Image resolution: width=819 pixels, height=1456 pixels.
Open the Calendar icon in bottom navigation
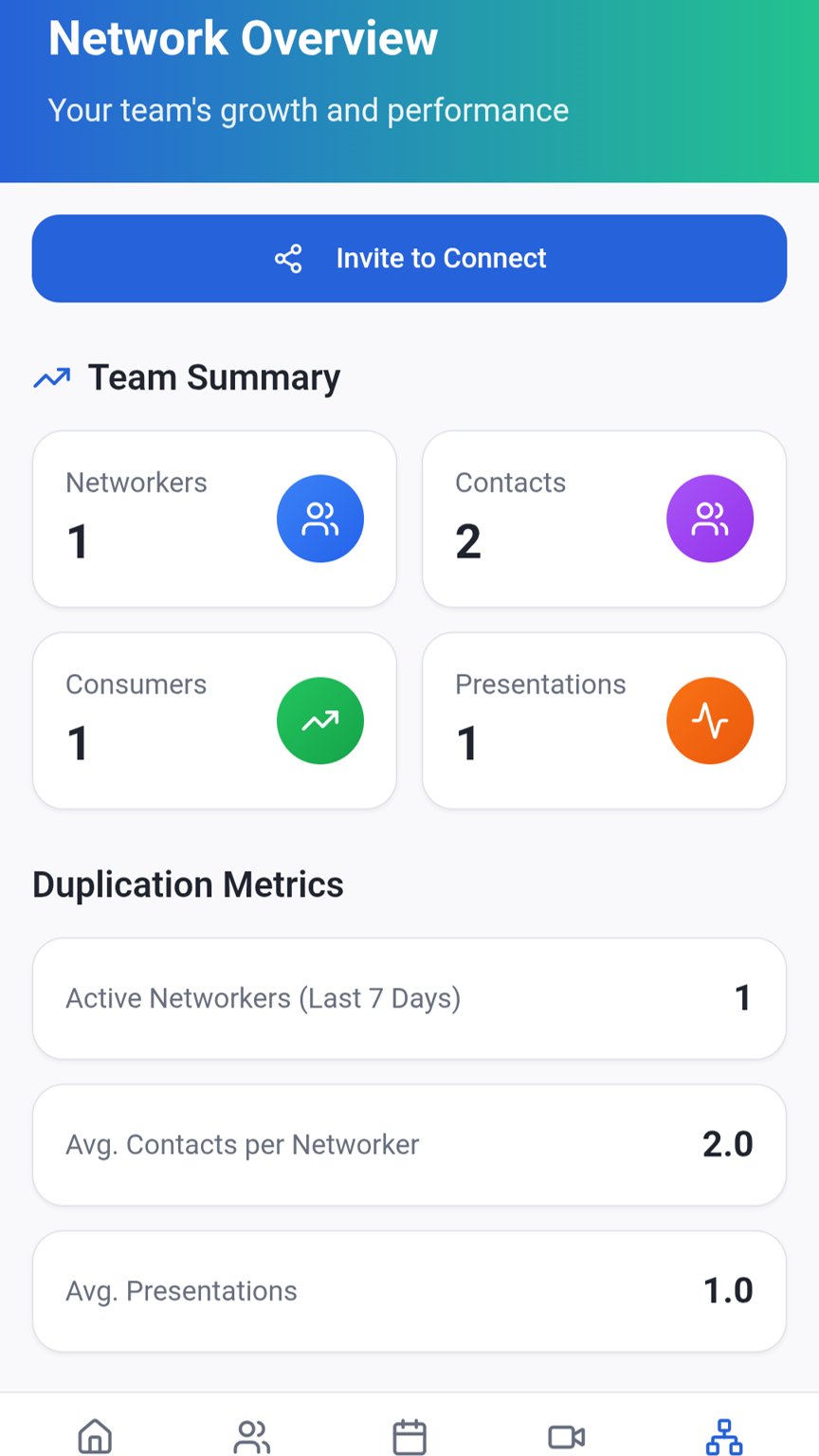click(409, 1434)
